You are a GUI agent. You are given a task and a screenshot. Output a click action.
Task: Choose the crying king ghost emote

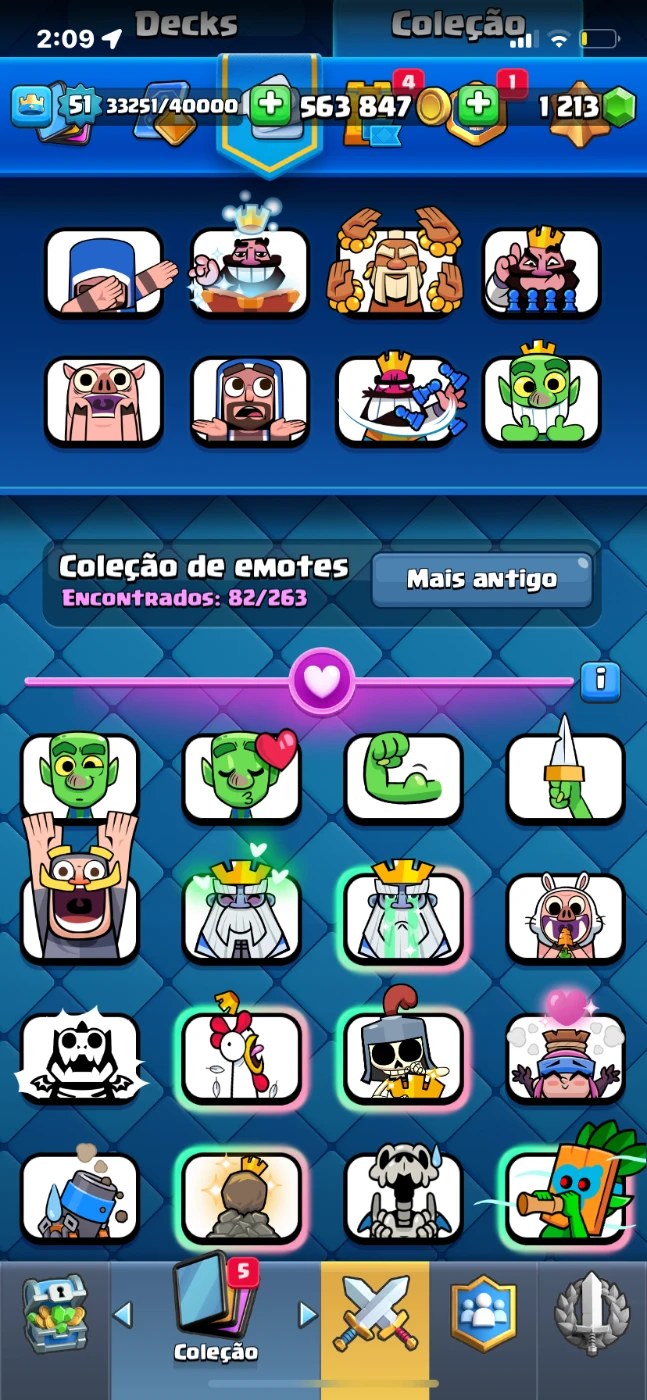point(403,918)
